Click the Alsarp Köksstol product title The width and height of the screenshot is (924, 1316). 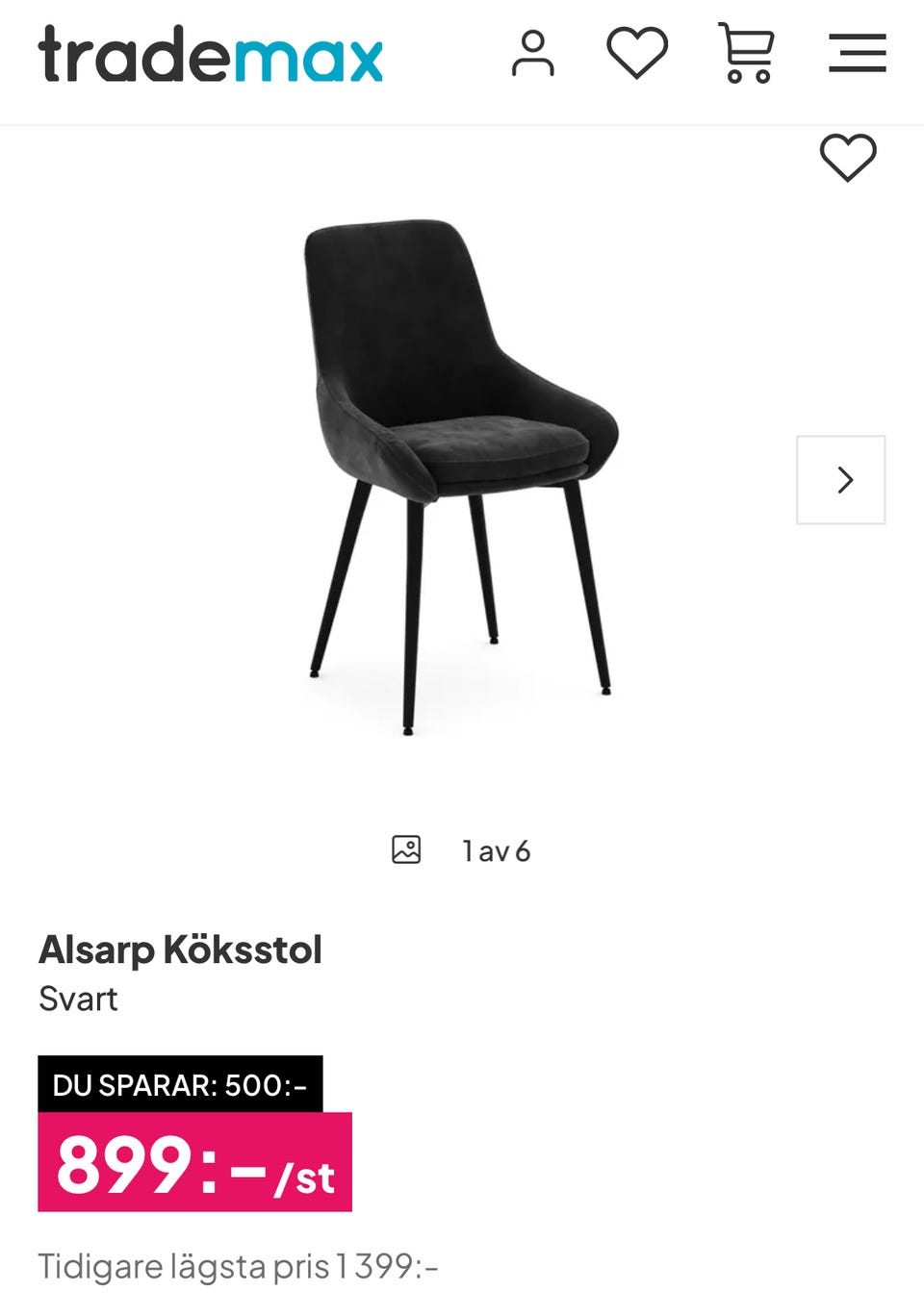[x=181, y=949]
